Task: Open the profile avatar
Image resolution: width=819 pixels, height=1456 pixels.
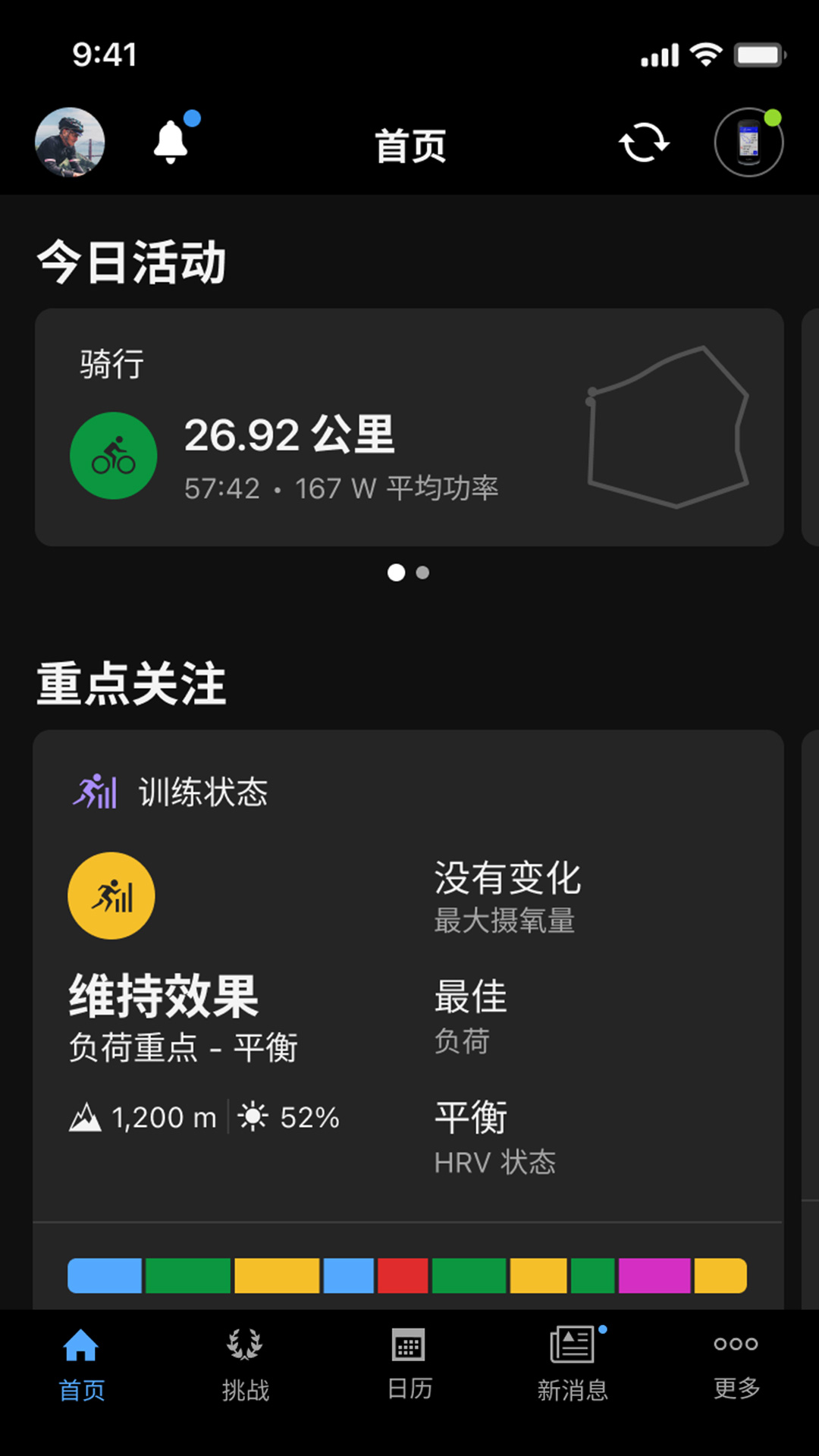Action: [70, 143]
